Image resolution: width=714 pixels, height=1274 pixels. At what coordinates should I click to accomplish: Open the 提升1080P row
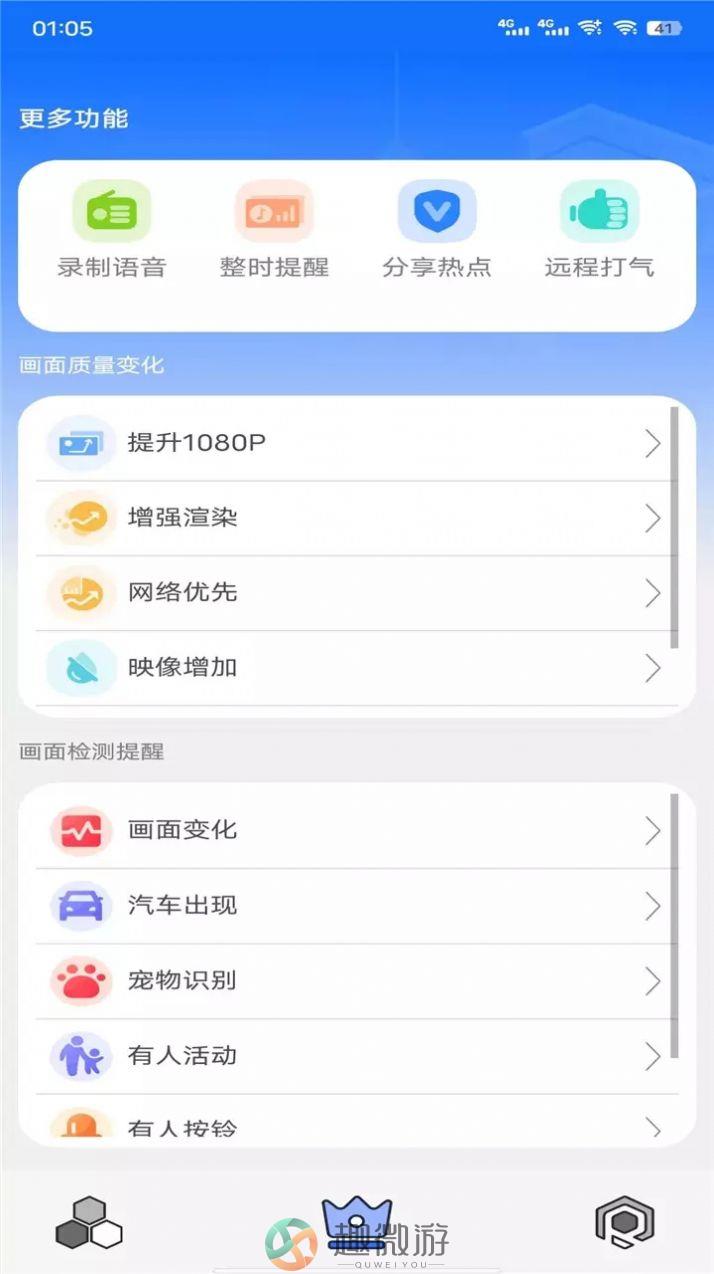pyautogui.click(x=357, y=443)
